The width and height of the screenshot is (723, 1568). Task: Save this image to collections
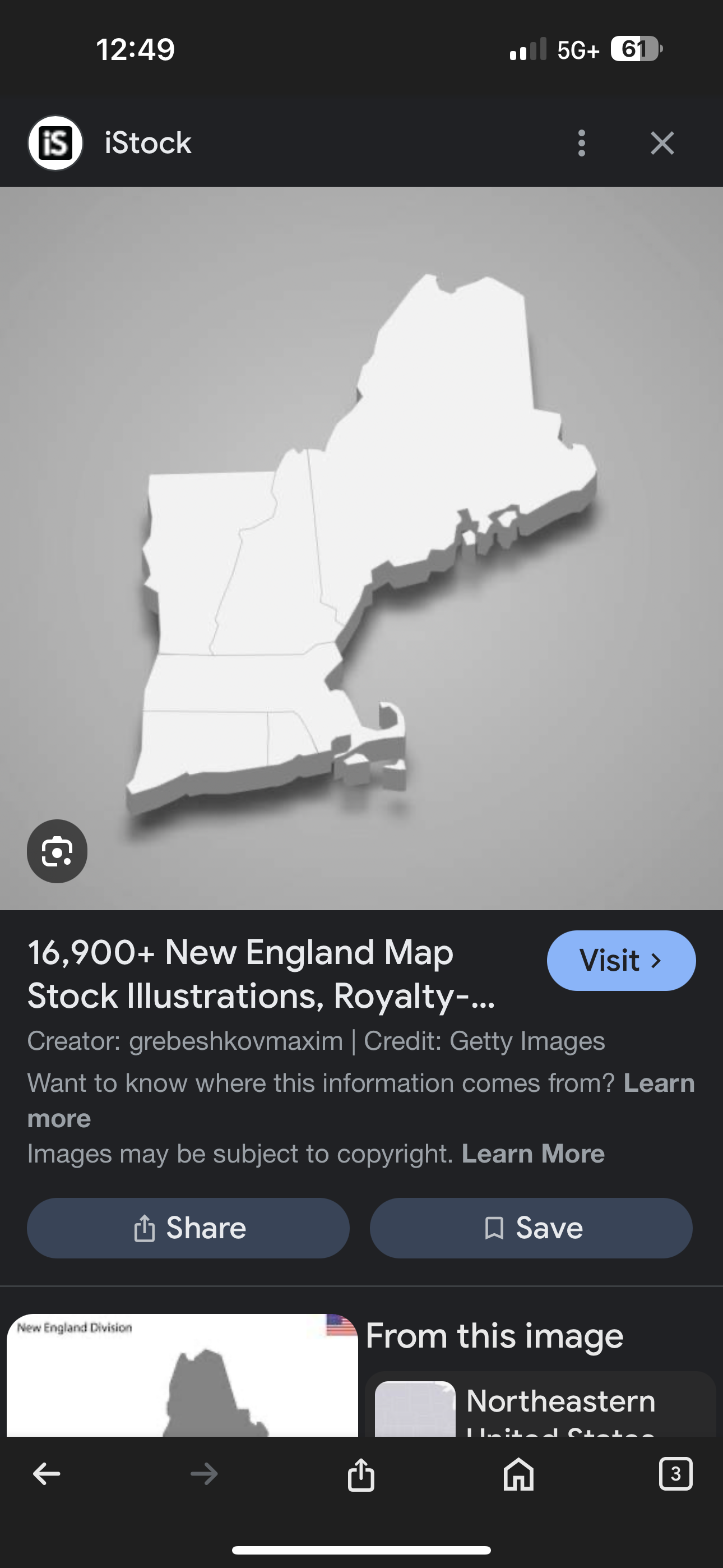[x=531, y=1228]
